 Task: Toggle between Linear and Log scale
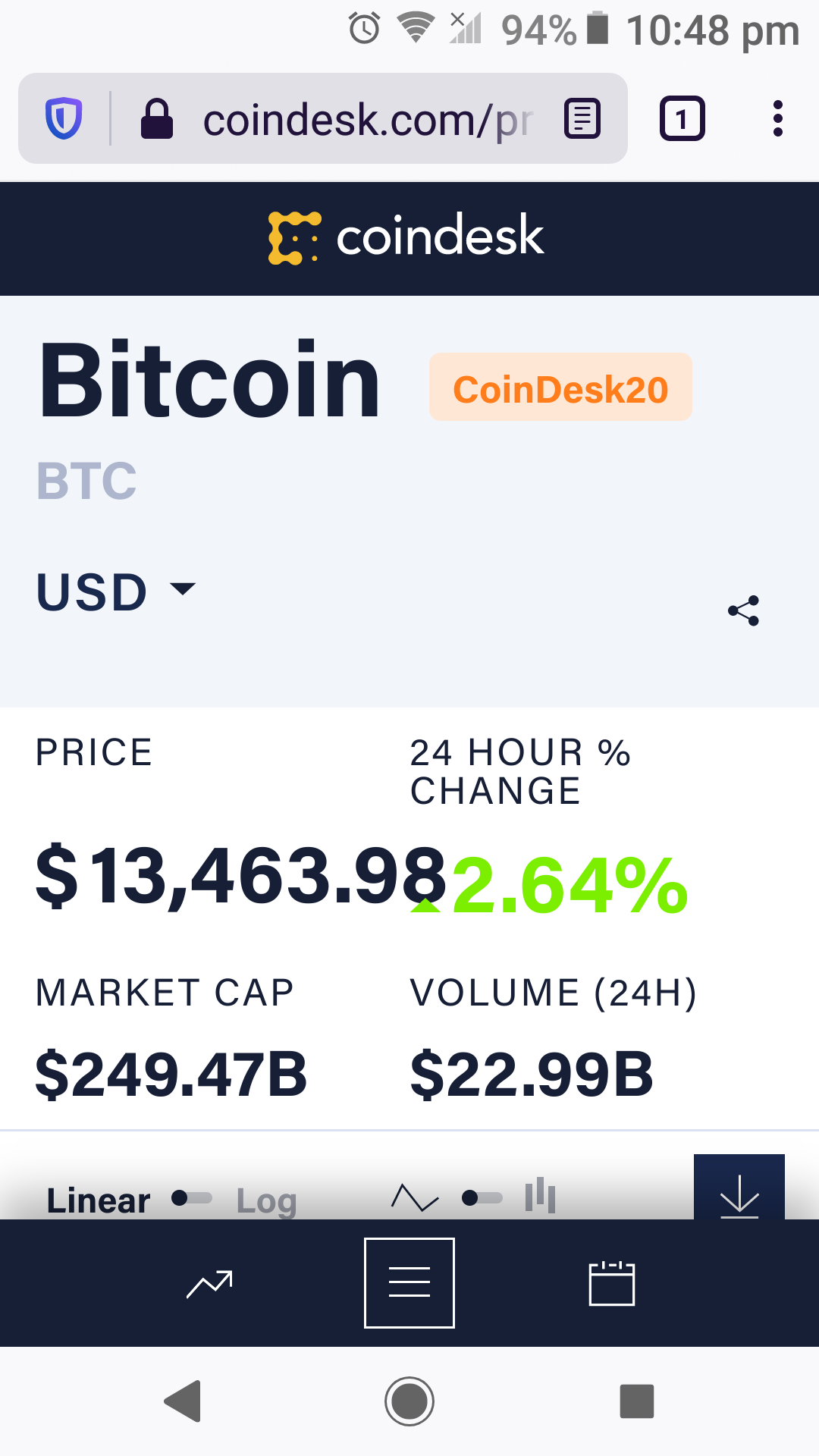pyautogui.click(x=192, y=1198)
